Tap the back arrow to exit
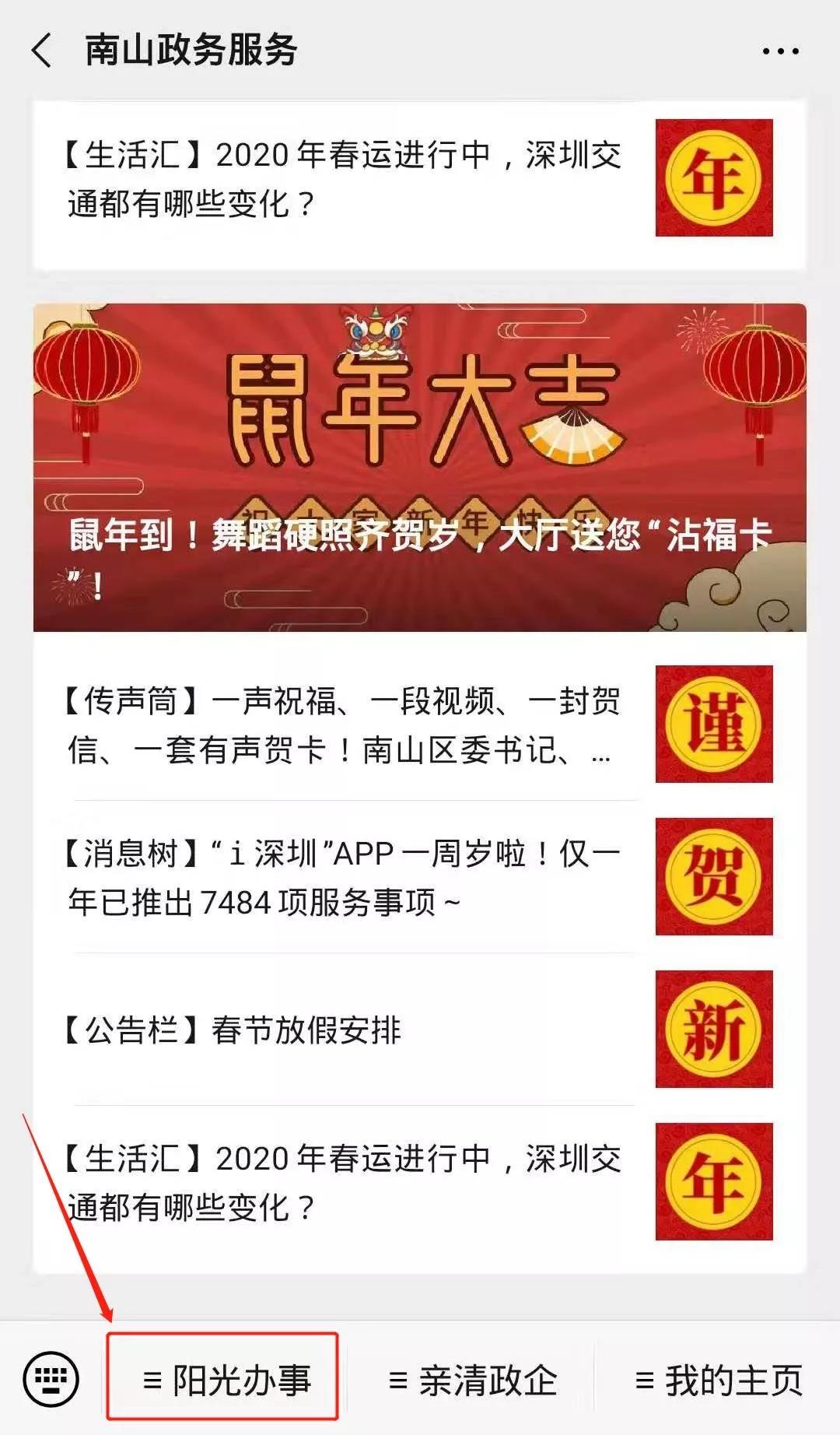 click(x=42, y=51)
